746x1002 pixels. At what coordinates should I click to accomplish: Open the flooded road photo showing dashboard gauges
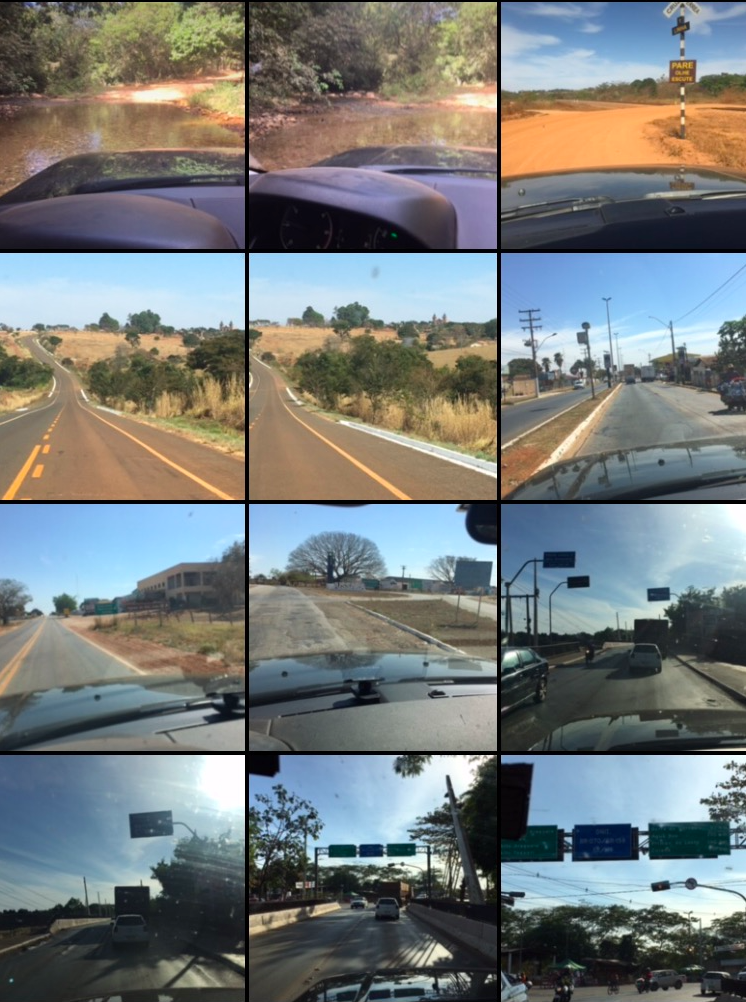coord(372,125)
